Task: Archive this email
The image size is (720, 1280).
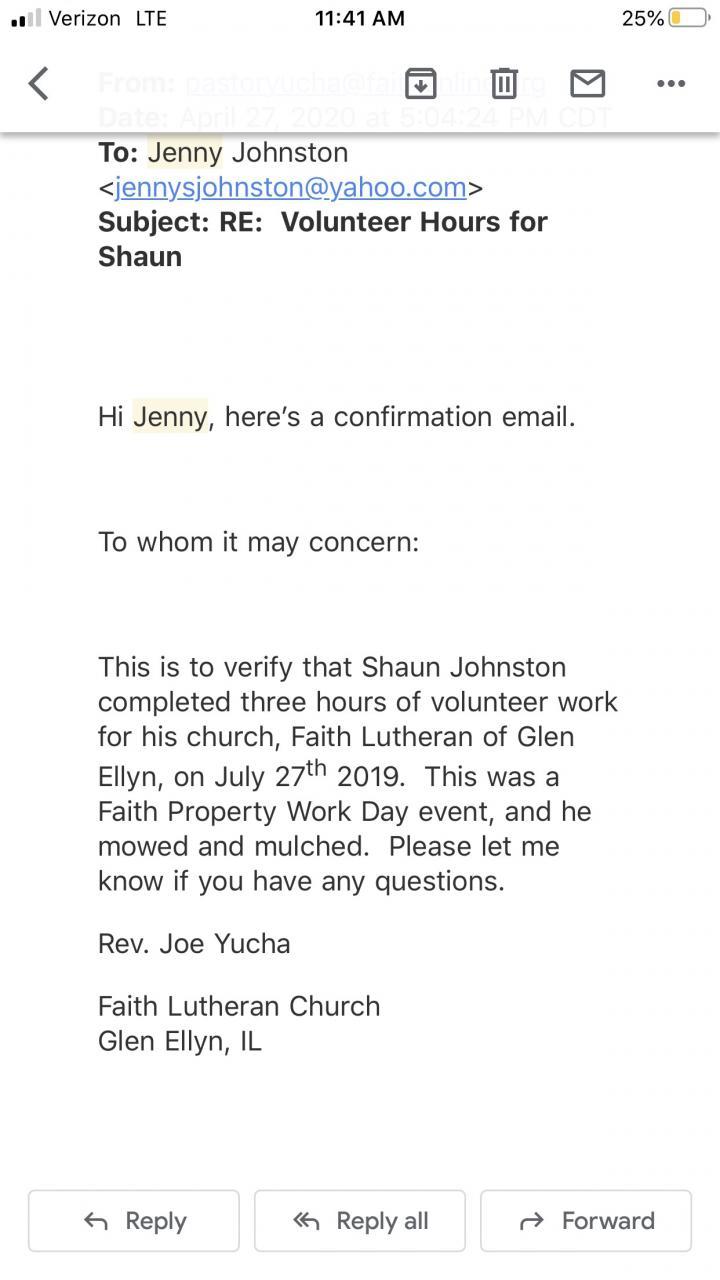Action: (x=421, y=83)
